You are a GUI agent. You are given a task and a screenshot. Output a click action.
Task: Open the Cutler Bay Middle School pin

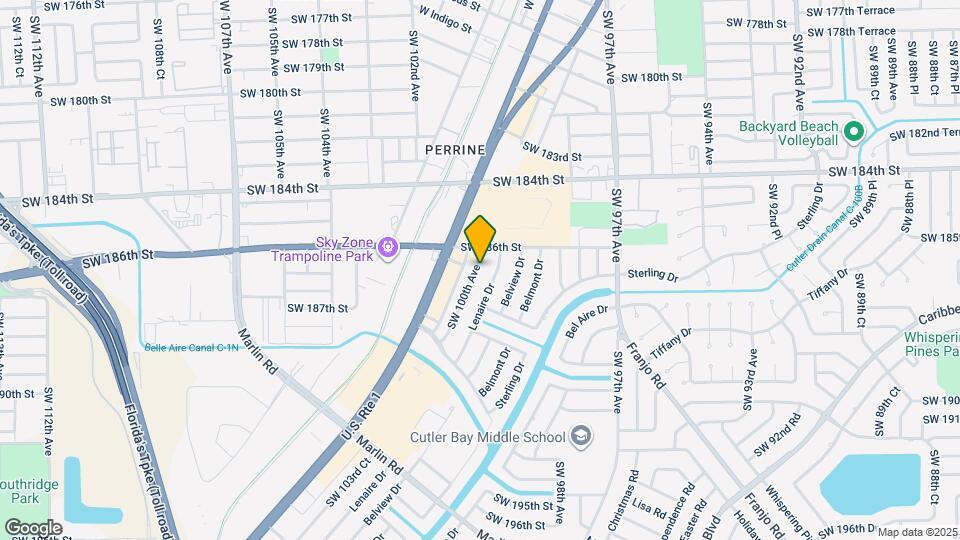(580, 437)
